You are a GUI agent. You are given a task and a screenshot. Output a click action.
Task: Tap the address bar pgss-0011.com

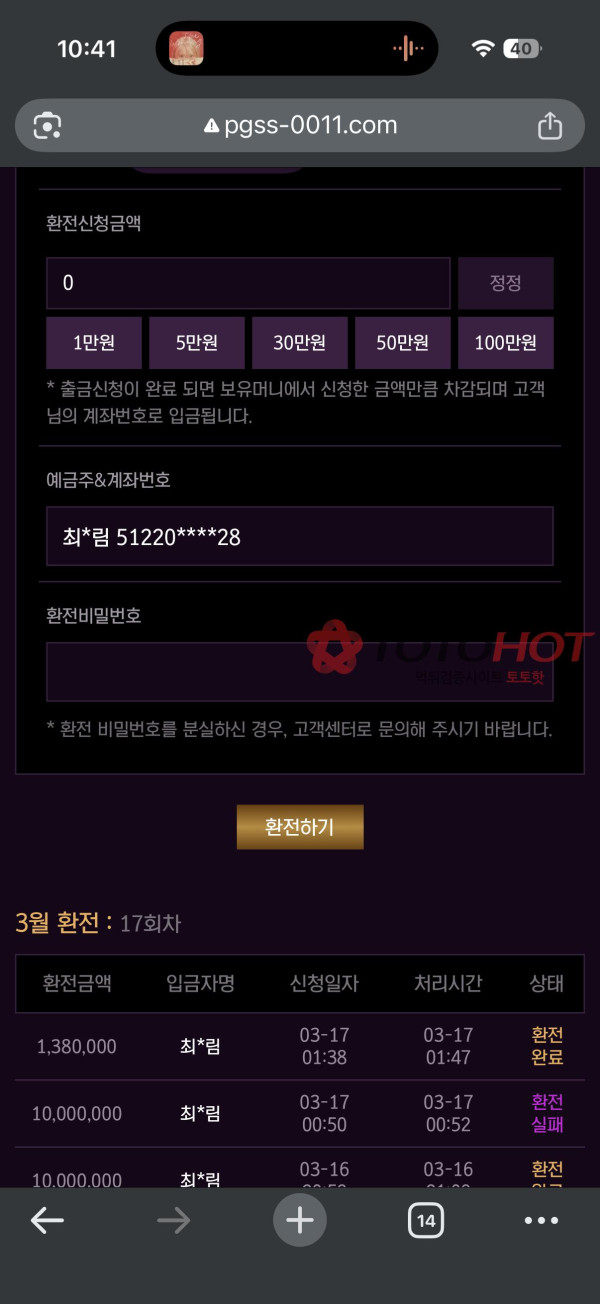point(300,126)
